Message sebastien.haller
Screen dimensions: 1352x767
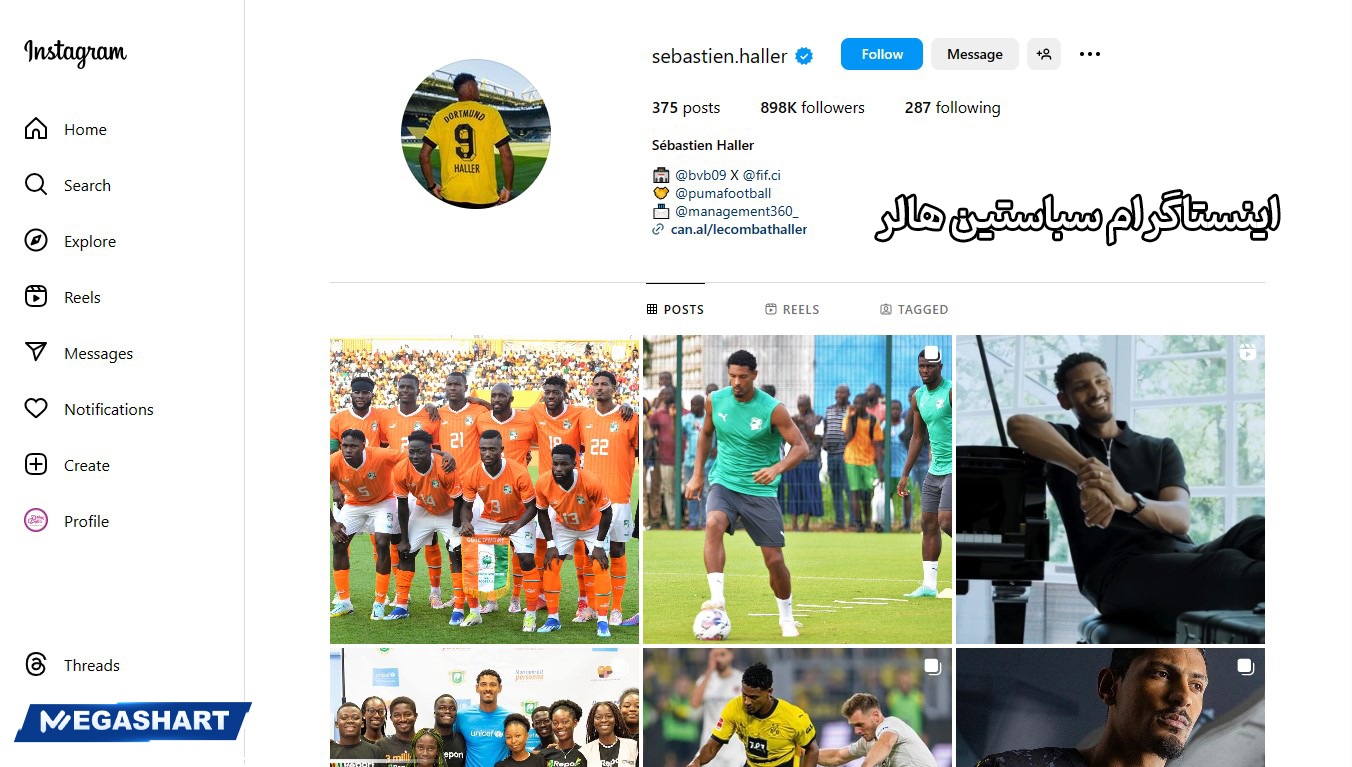coord(974,54)
